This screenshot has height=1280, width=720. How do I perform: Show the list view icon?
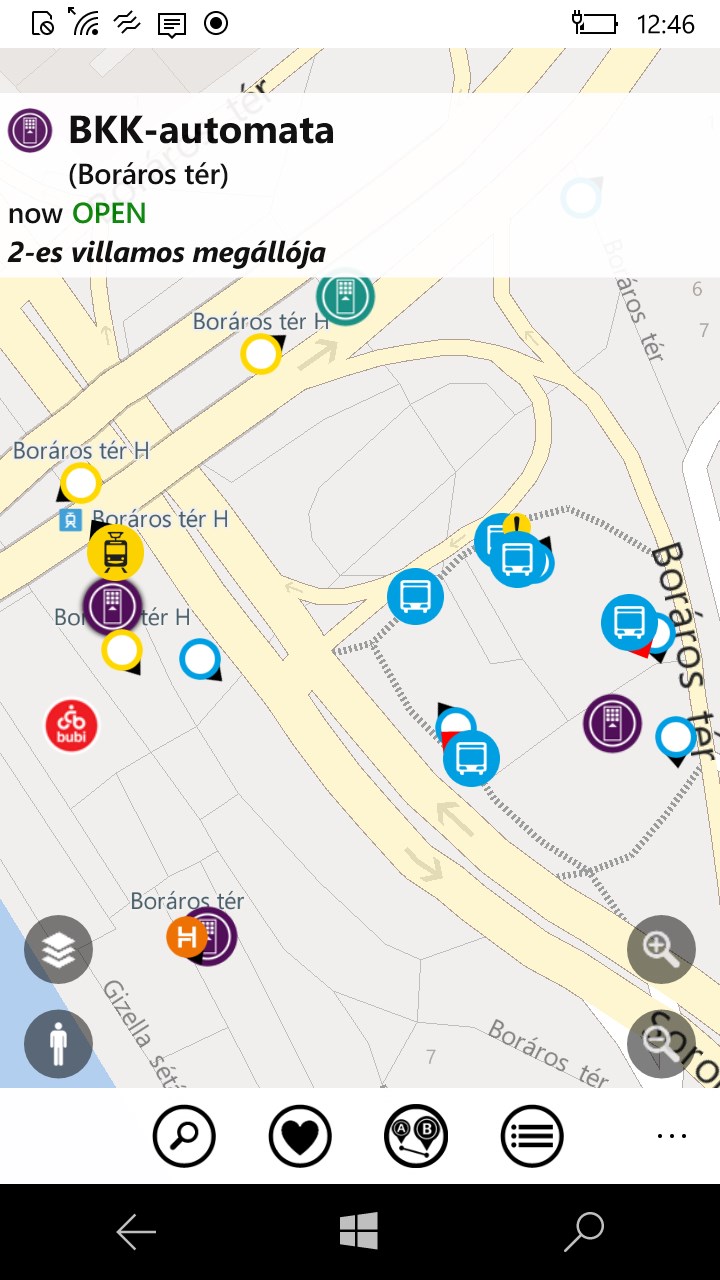coord(532,1136)
